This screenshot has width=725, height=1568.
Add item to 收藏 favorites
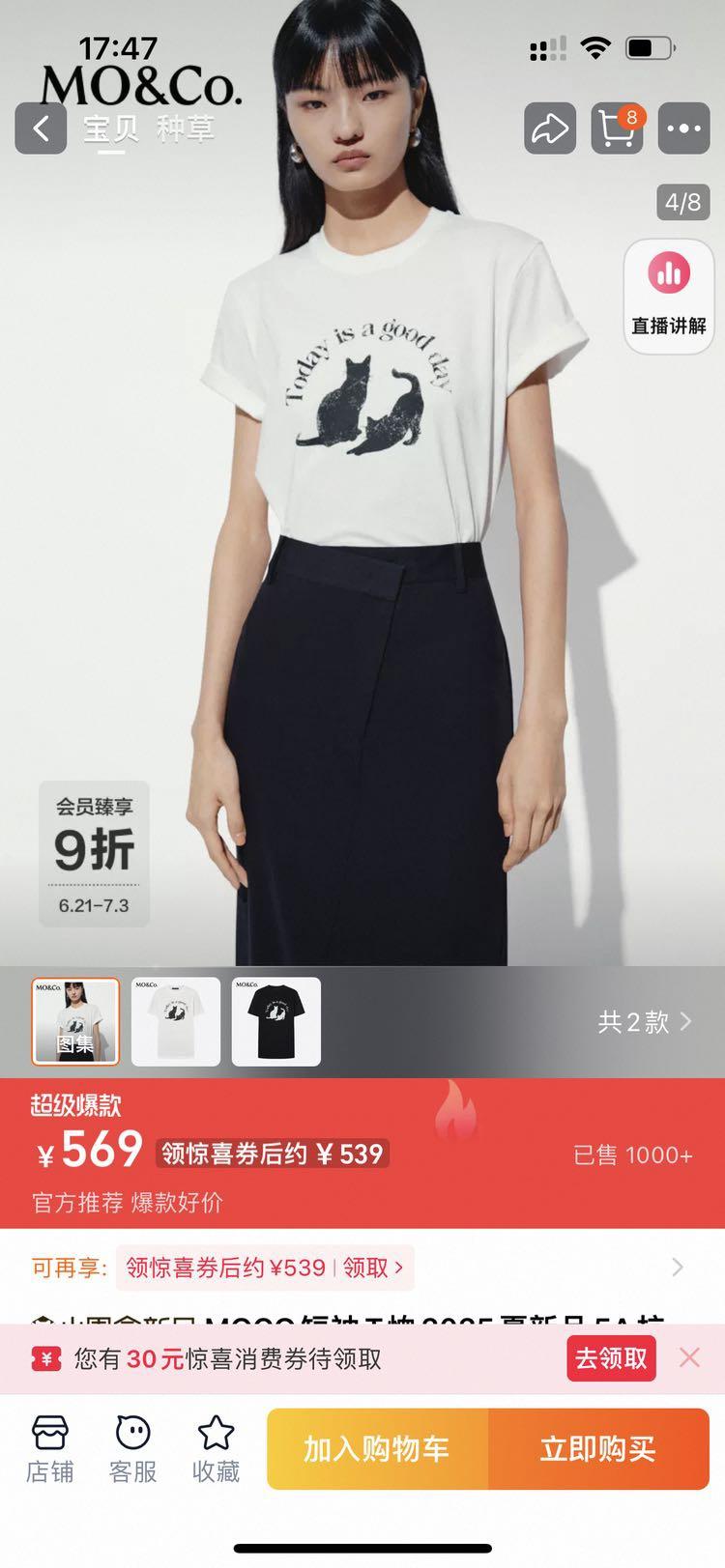pos(216,1449)
